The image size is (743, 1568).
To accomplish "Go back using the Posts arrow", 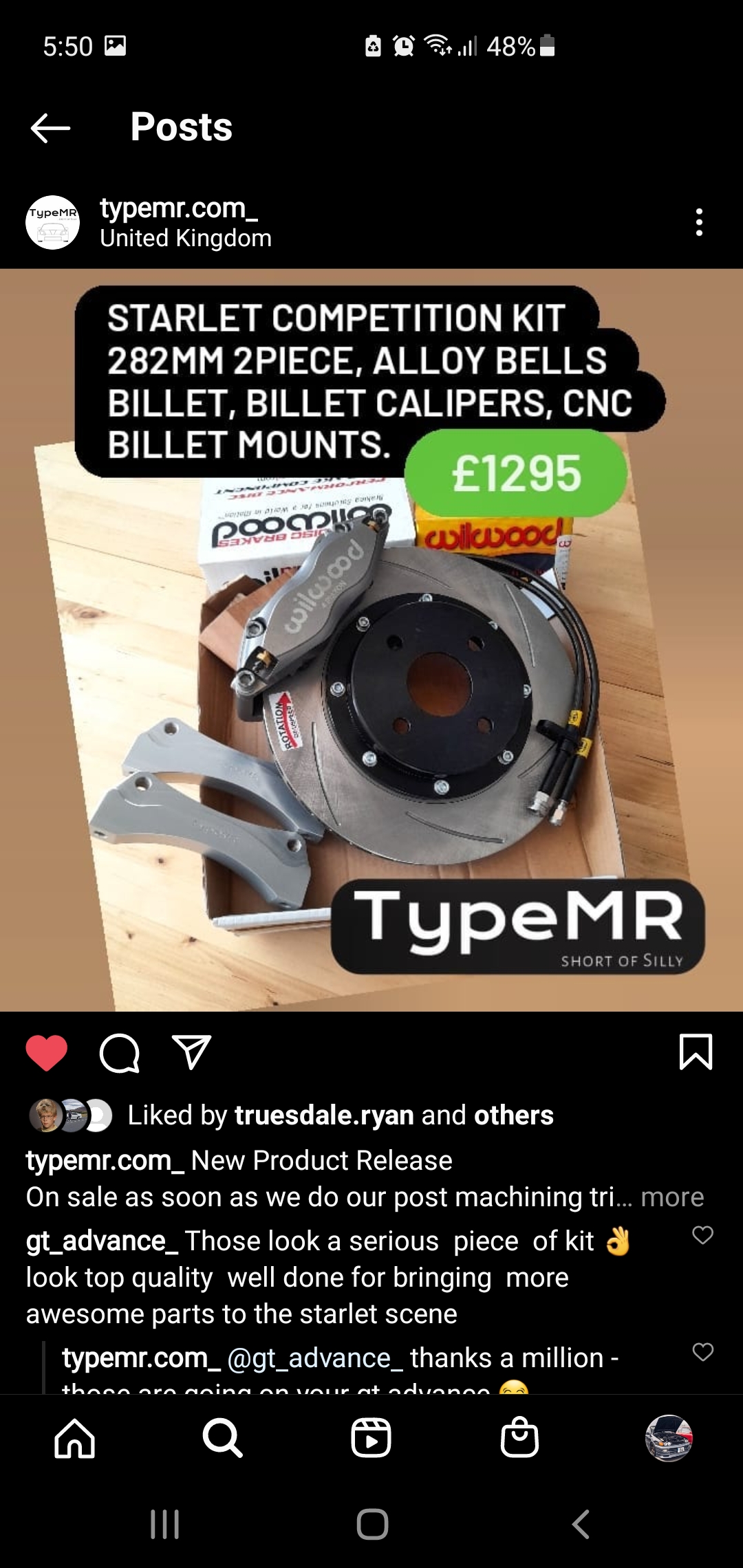I will coord(50,128).
